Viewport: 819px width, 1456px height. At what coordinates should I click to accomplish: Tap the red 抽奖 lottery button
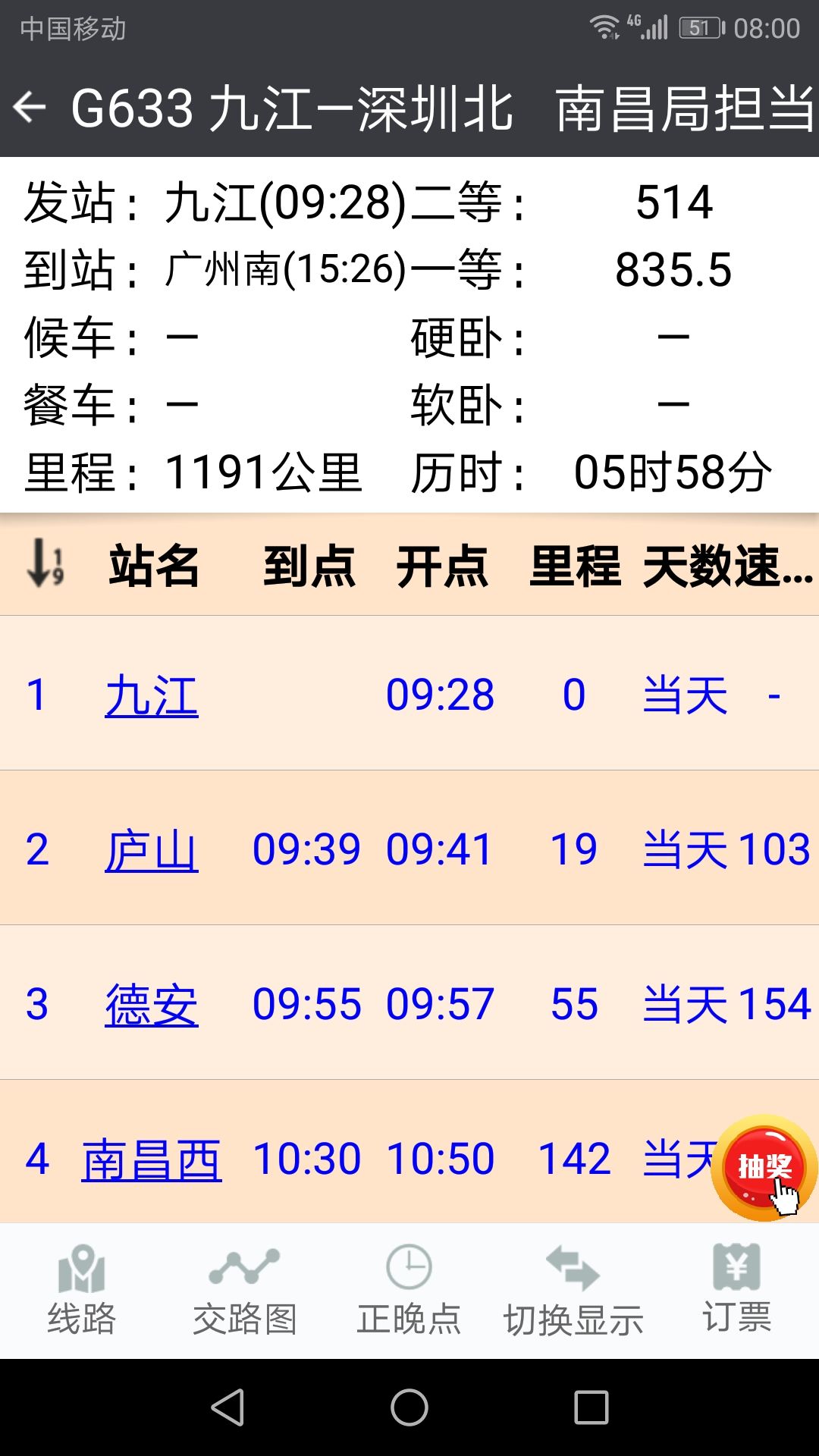[x=764, y=1167]
